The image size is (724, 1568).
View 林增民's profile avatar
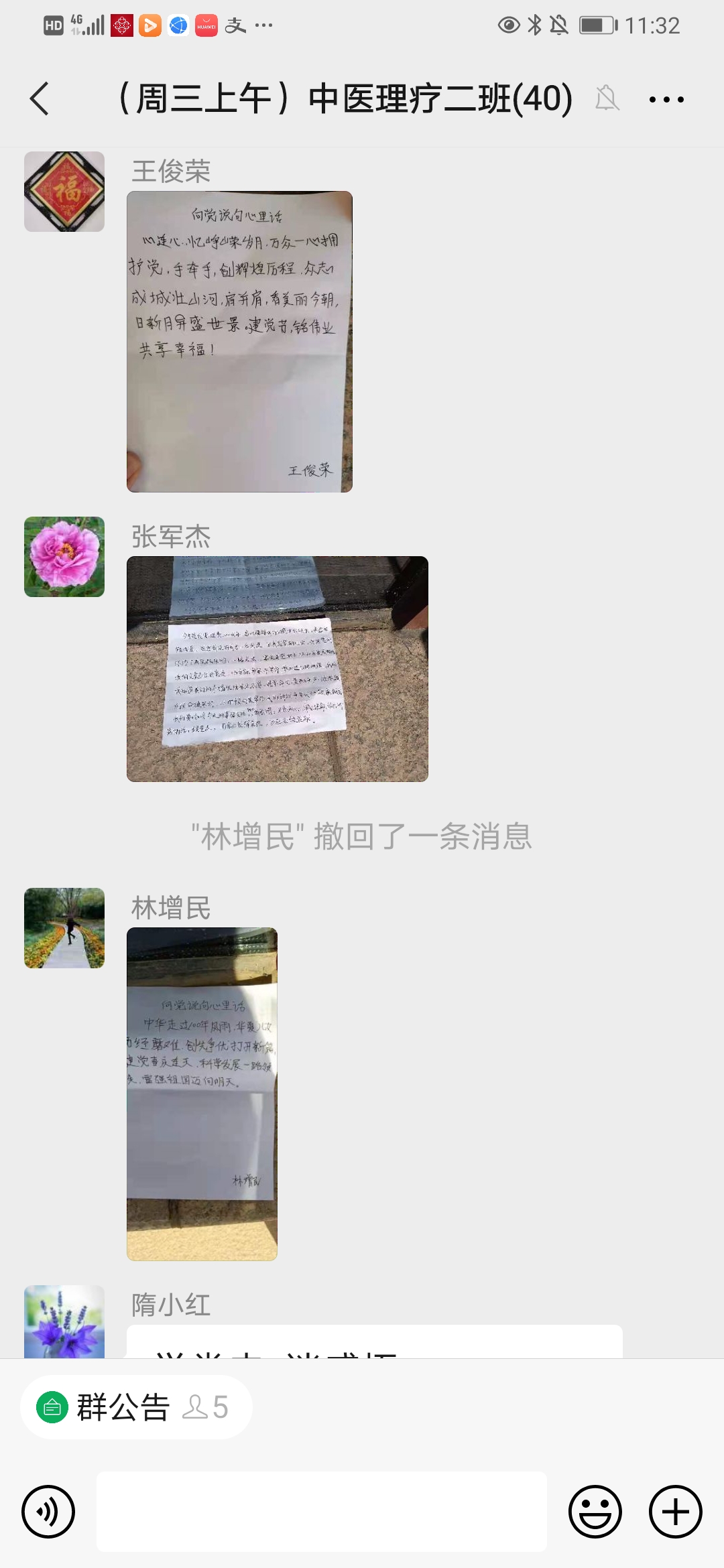(x=64, y=928)
